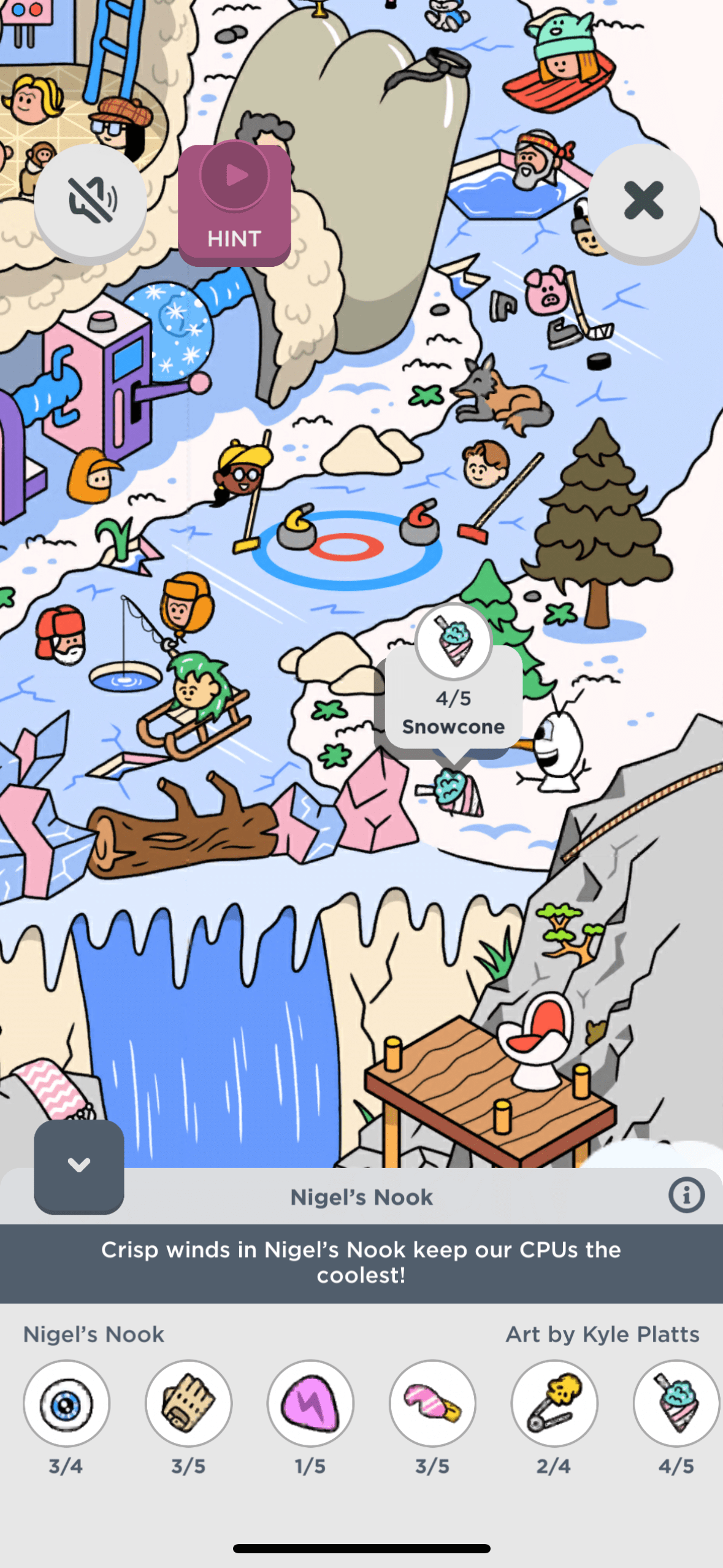The width and height of the screenshot is (723, 1568).
Task: Pick the pink ski goggles item
Action: click(x=432, y=1404)
